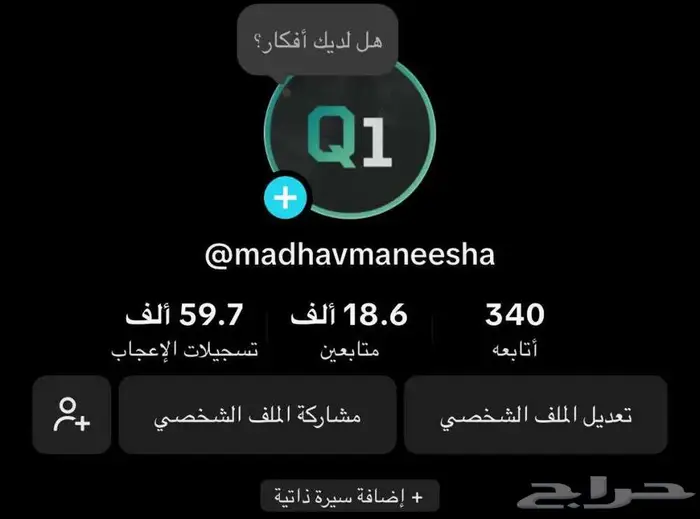Open the 59.7 ألف likes count

pos(186,331)
